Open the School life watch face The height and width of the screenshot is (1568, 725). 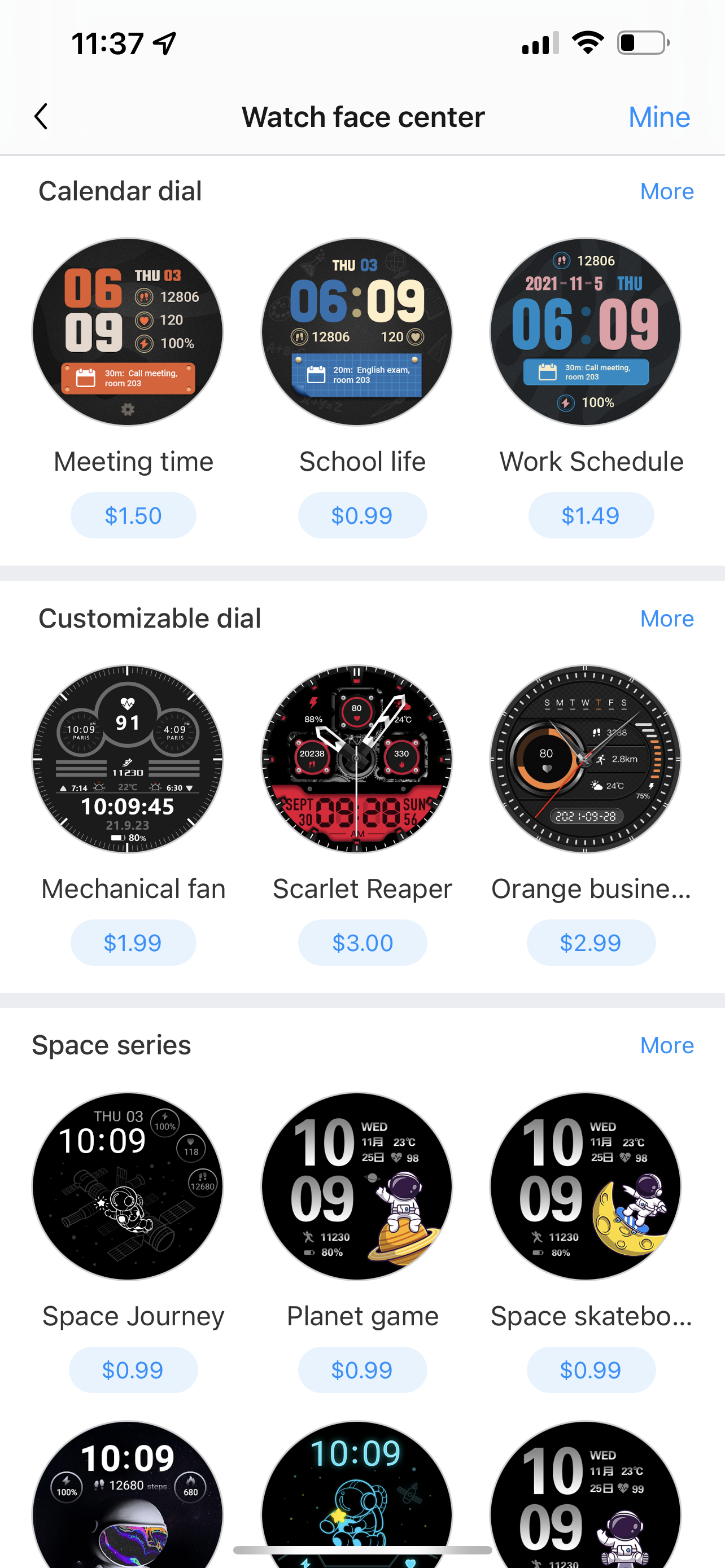tap(357, 332)
